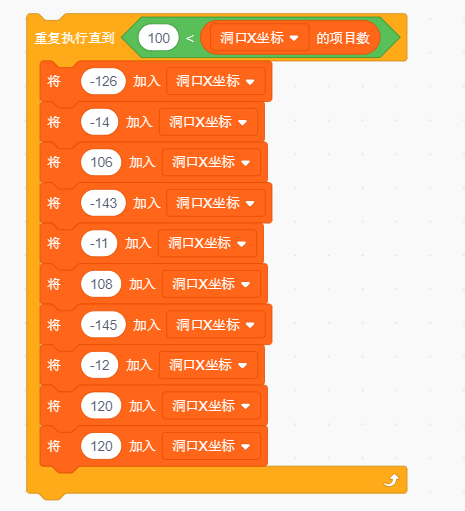Edit the -11 value field

[99, 243]
